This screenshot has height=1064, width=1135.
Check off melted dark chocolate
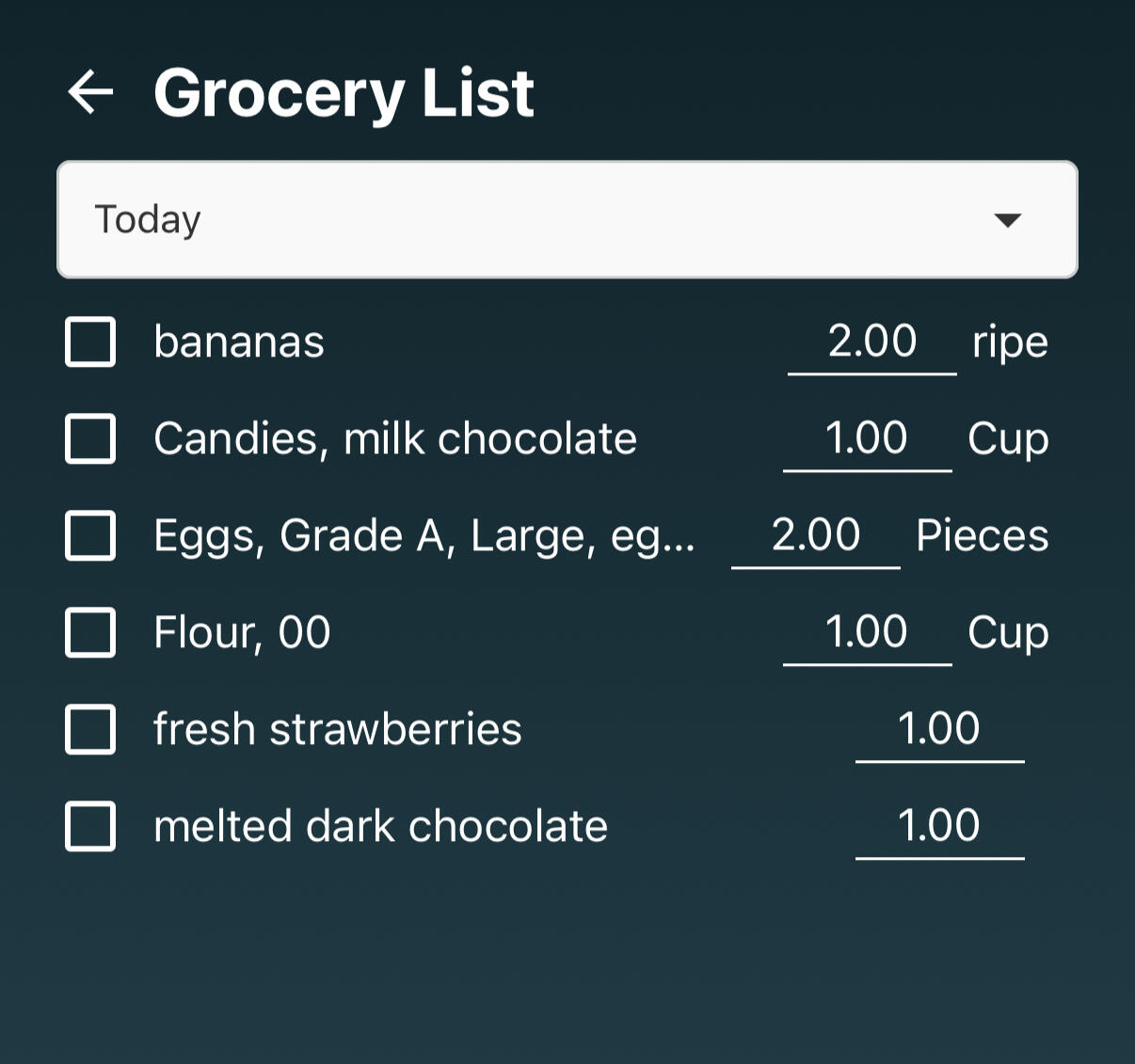pos(90,826)
